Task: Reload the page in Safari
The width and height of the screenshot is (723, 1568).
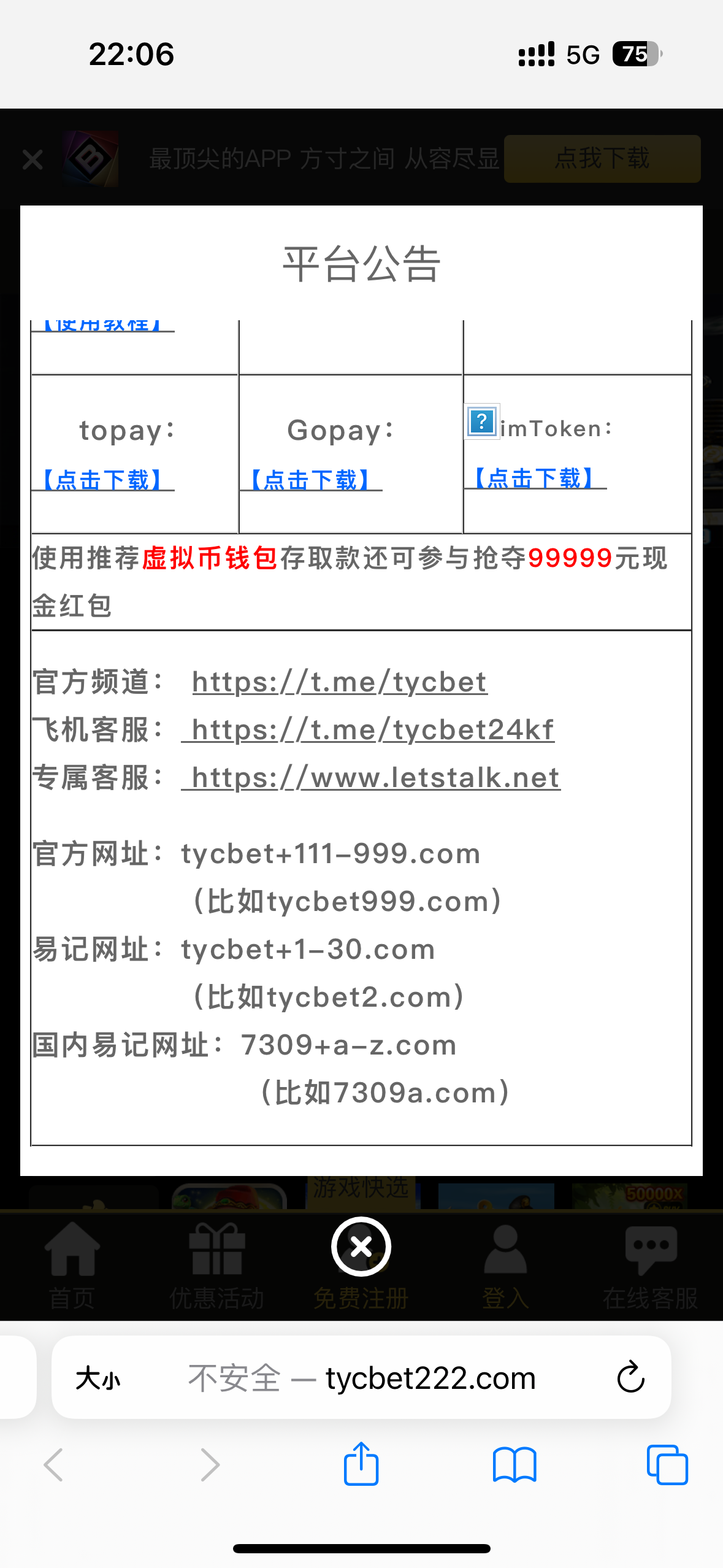Action: 630,1378
